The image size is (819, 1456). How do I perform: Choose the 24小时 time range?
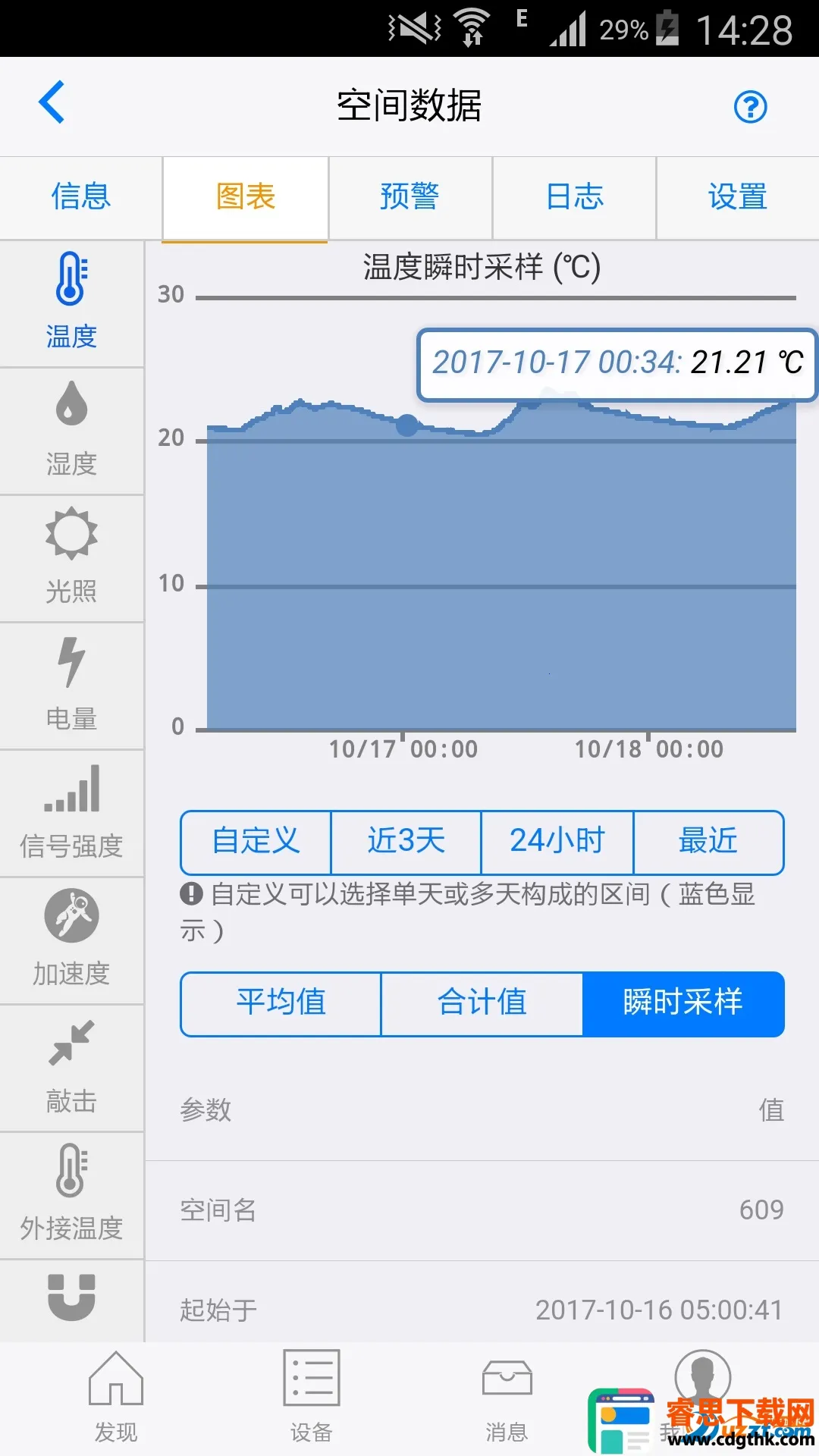pyautogui.click(x=557, y=842)
